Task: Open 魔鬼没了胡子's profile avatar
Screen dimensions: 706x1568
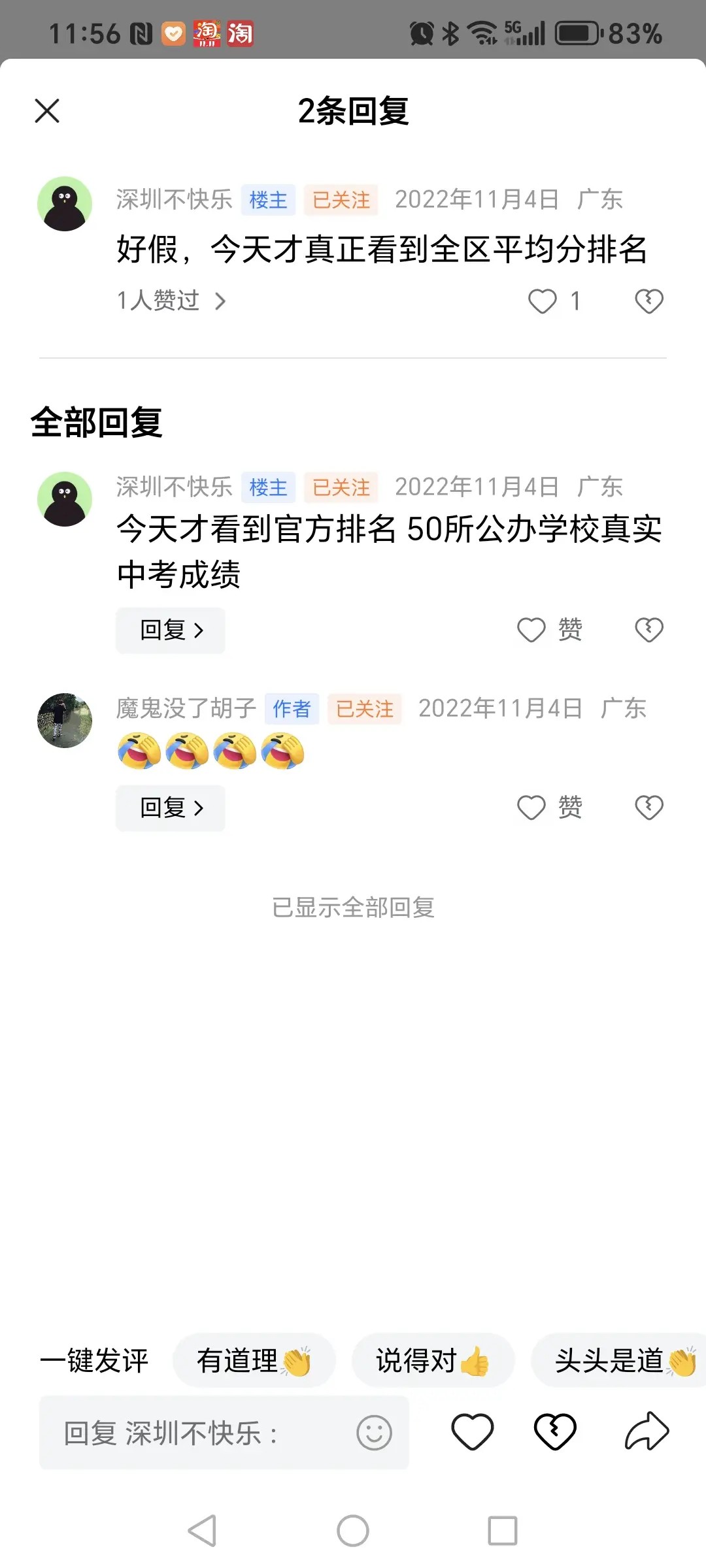Action: [x=65, y=721]
